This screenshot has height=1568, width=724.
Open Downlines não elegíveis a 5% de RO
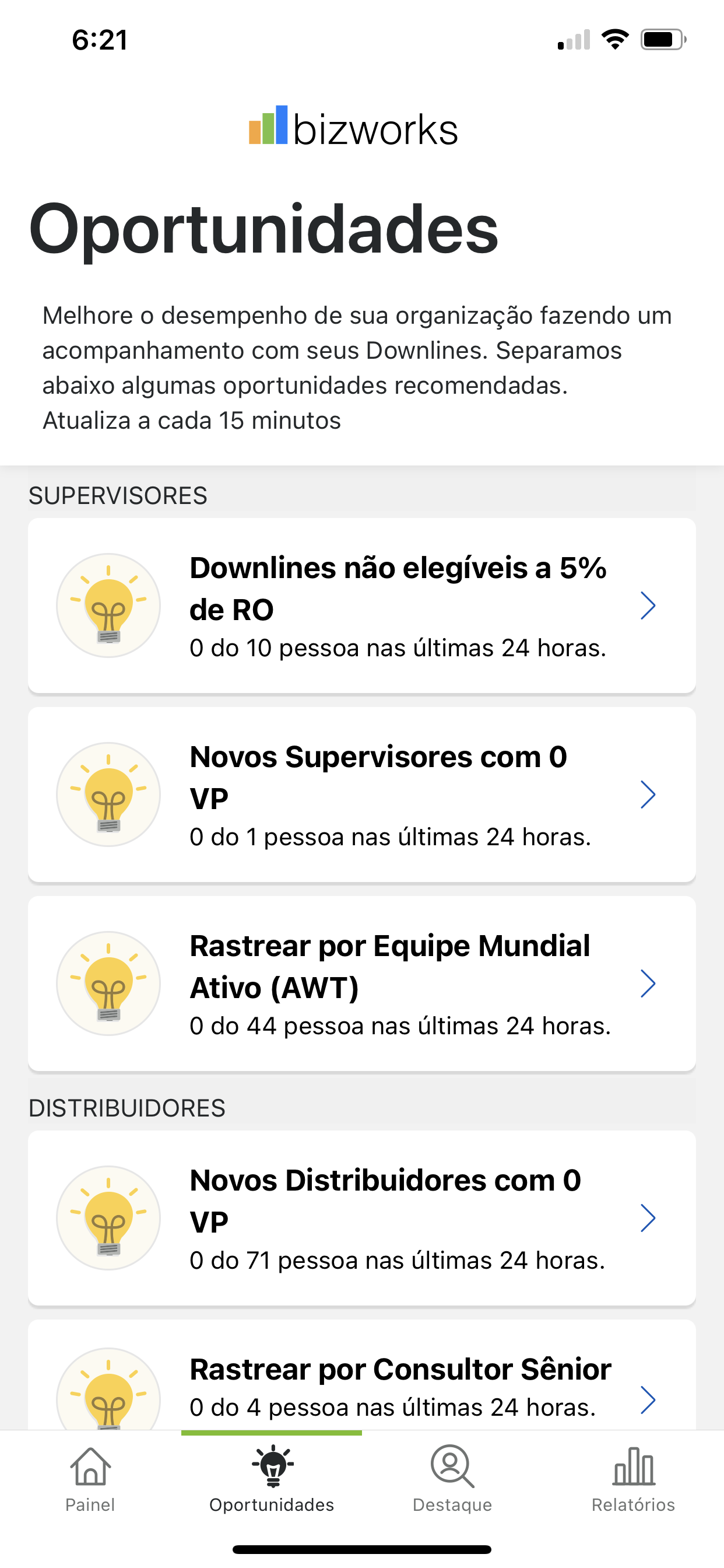point(361,605)
